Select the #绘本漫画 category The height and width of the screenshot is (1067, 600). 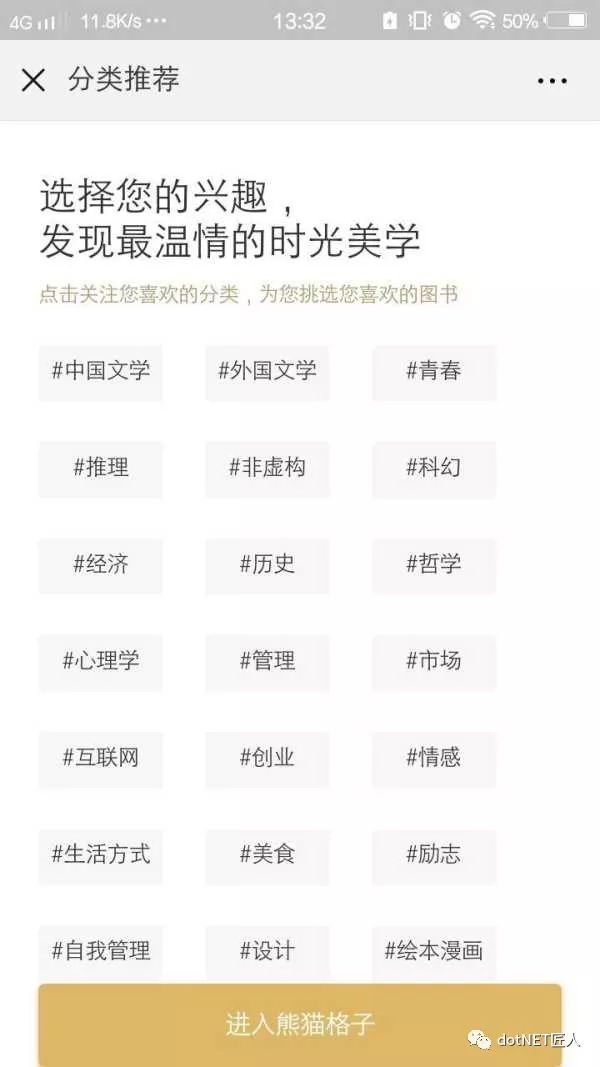coord(434,952)
